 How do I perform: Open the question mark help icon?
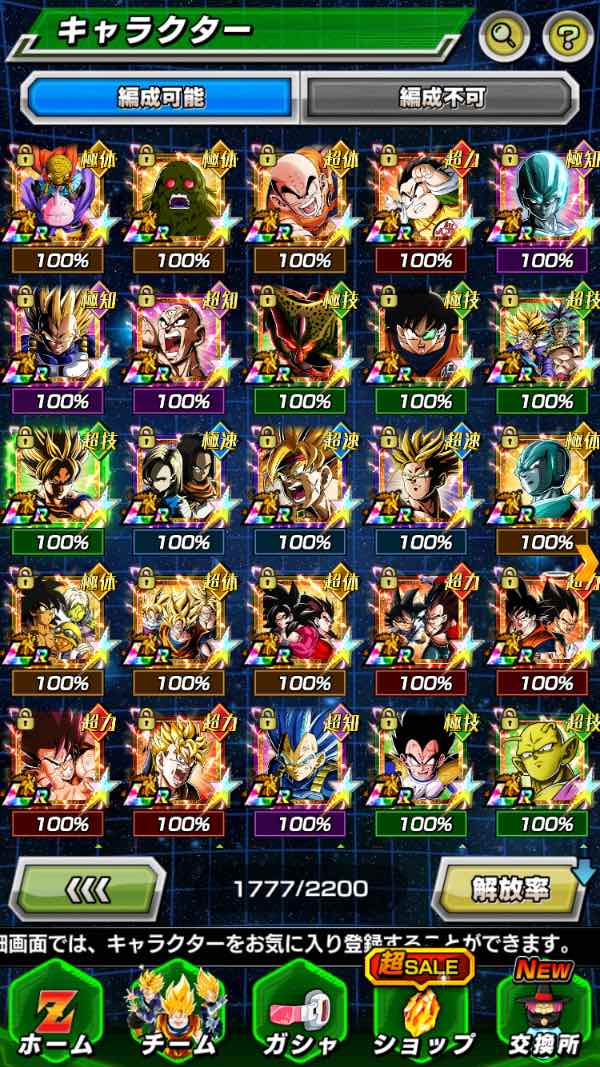click(x=567, y=37)
